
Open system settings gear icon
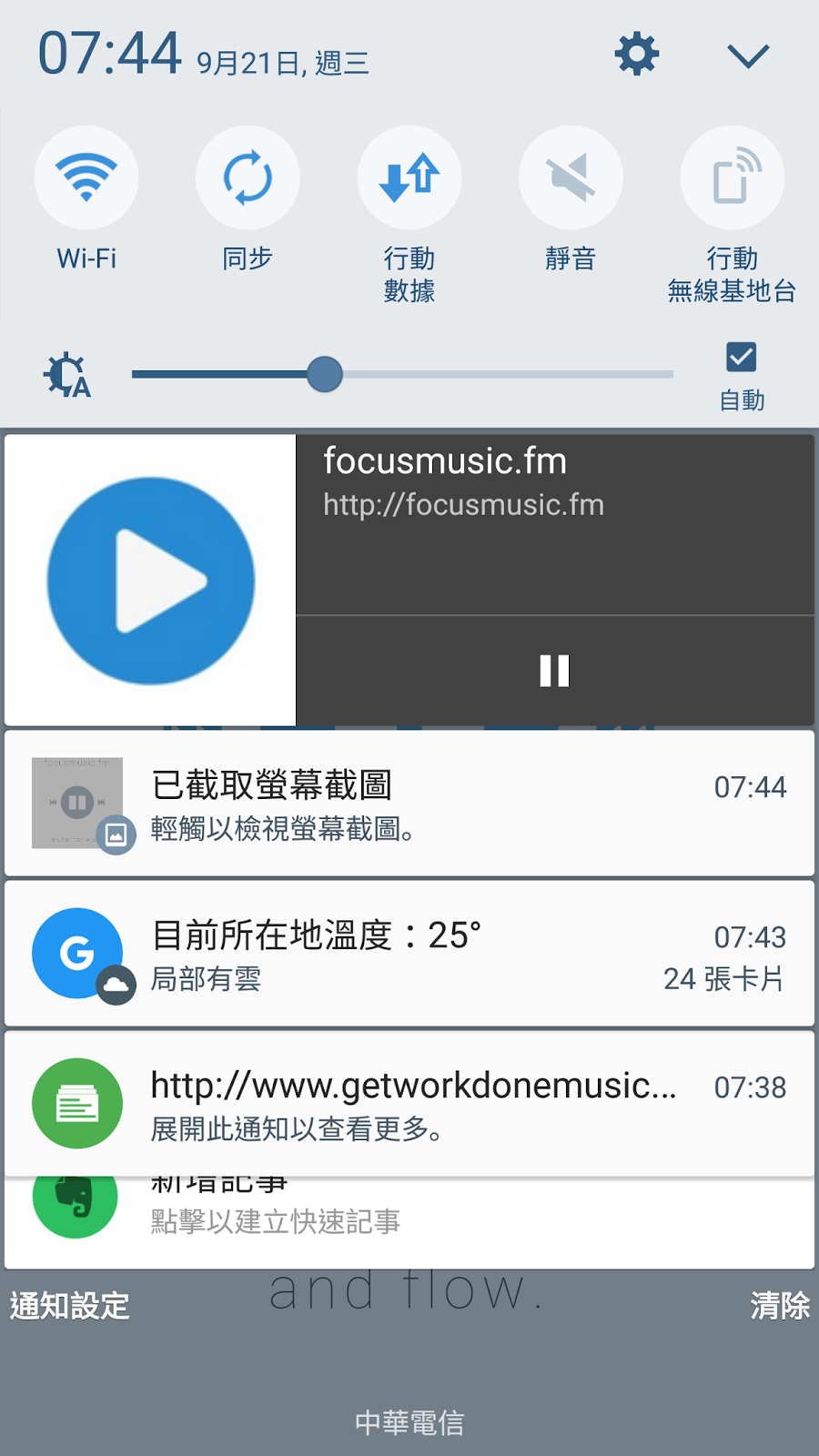[x=636, y=54]
